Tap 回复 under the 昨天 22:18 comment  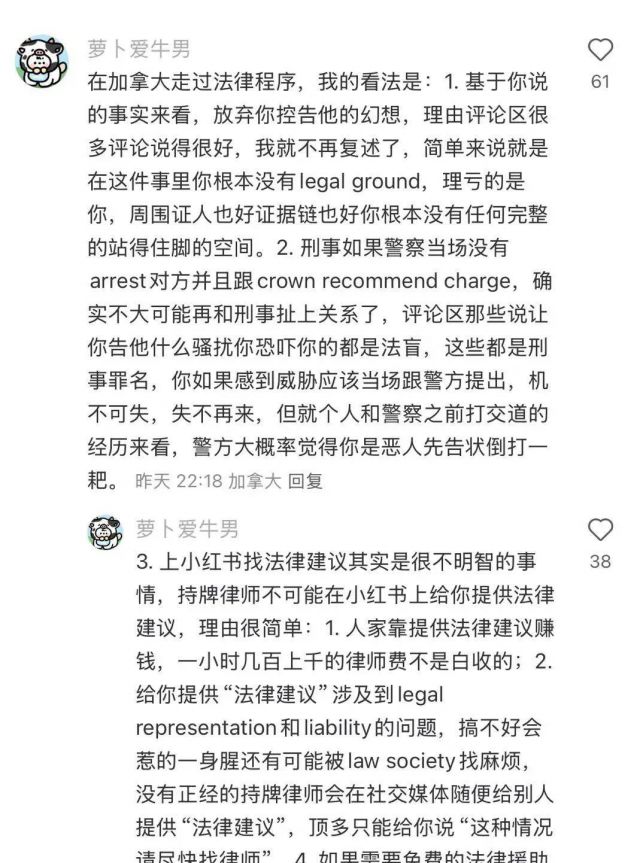(305, 481)
